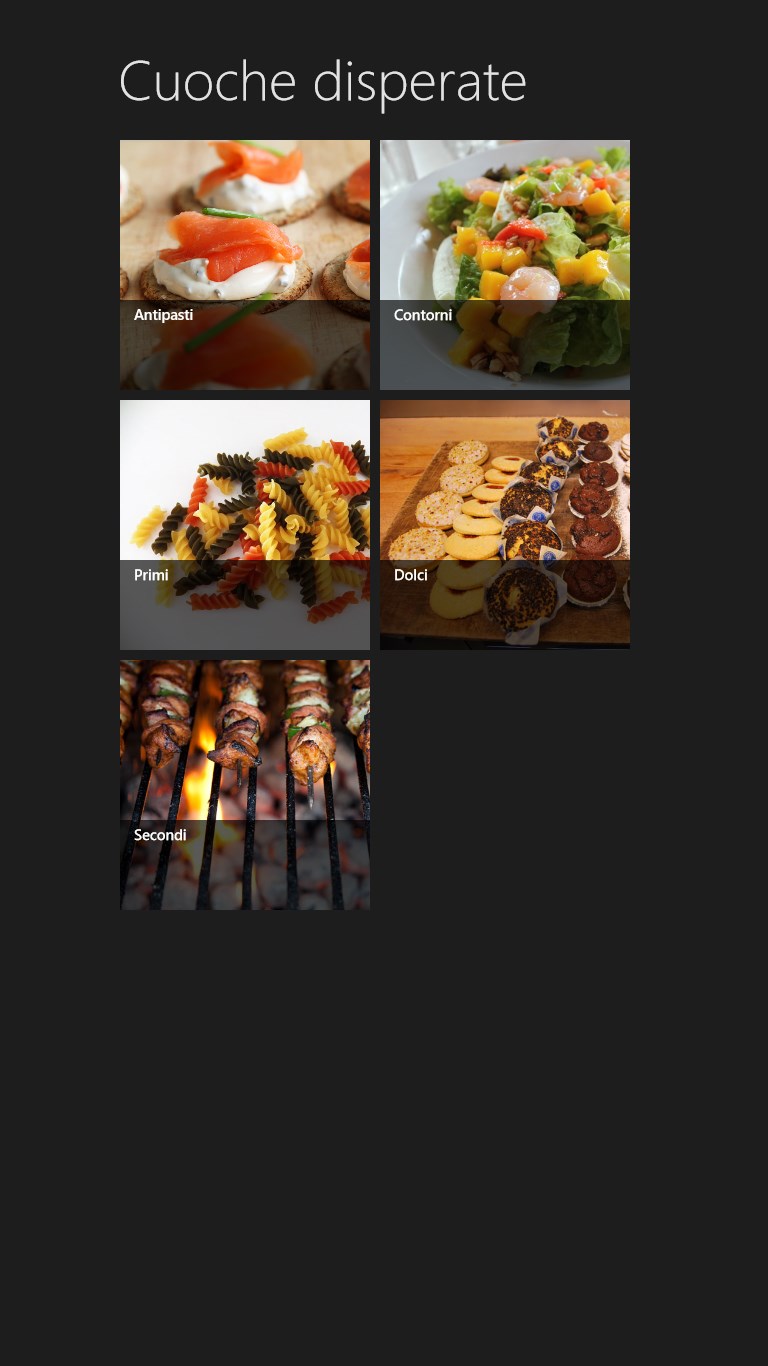
Task: Open the Antipasti category tile
Action: point(245,265)
